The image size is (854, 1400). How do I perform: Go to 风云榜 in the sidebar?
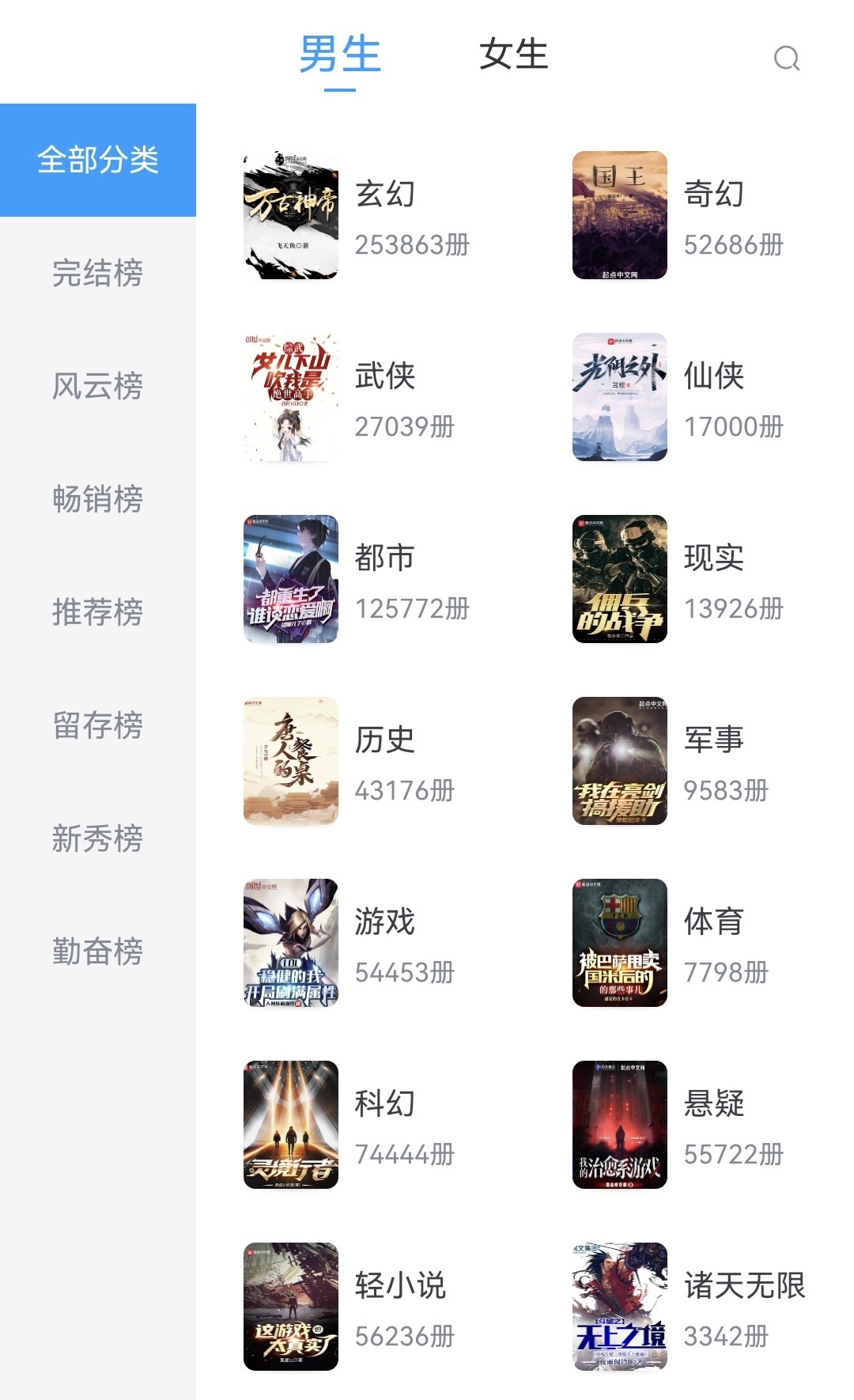coord(97,386)
